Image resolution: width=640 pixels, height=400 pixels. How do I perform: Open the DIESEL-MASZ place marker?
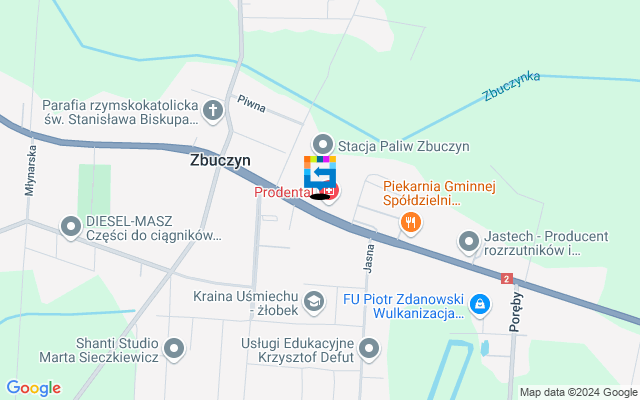[70, 227]
